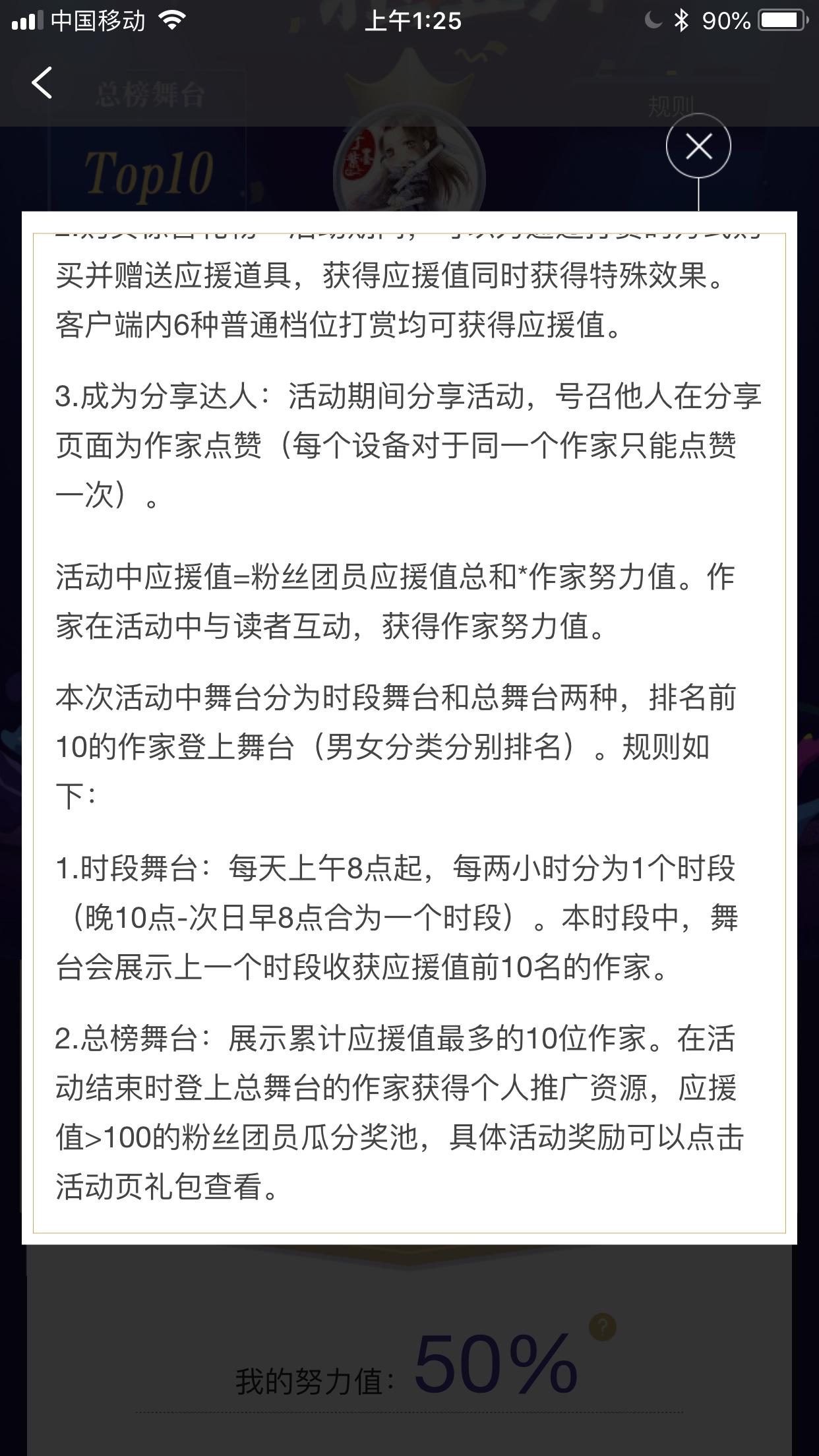Go back using the top-left arrow
The image size is (819, 1456).
pyautogui.click(x=42, y=83)
